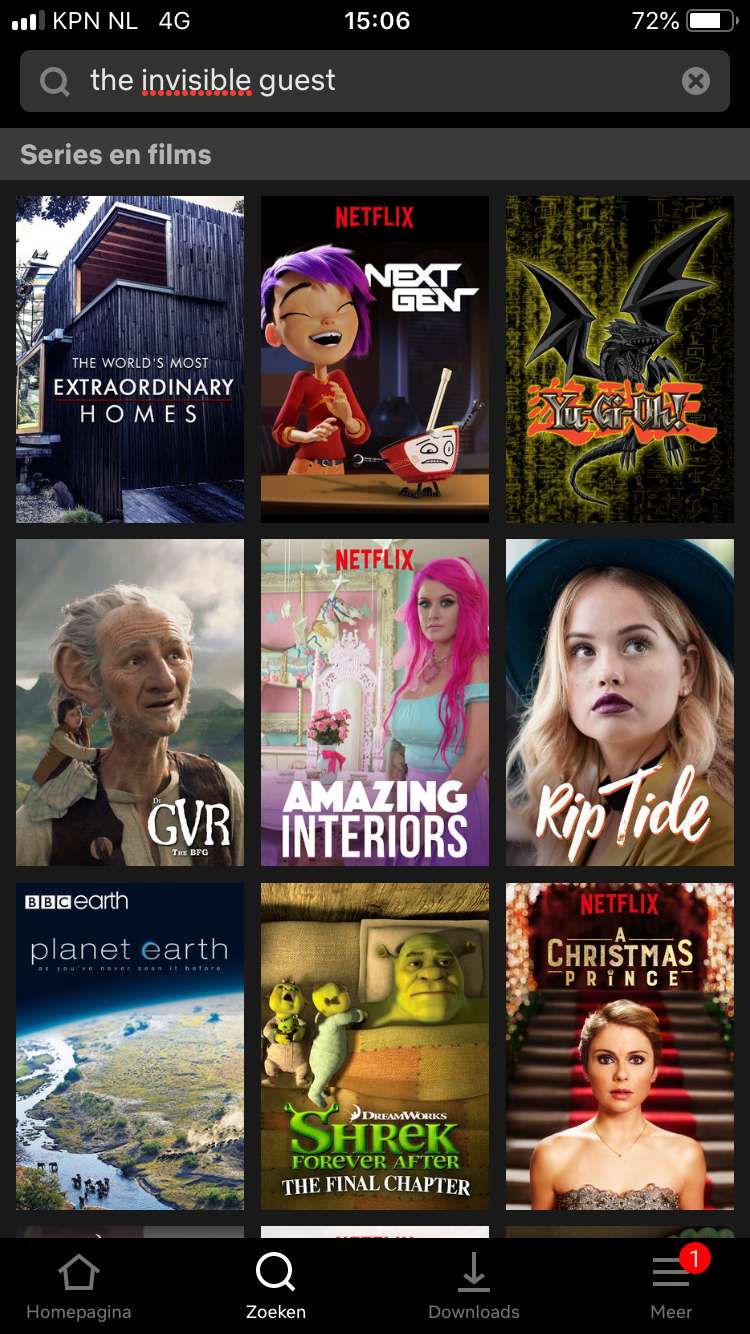Open the Meer menu tab
Image resolution: width=750 pixels, height=1334 pixels.
pos(671,1288)
